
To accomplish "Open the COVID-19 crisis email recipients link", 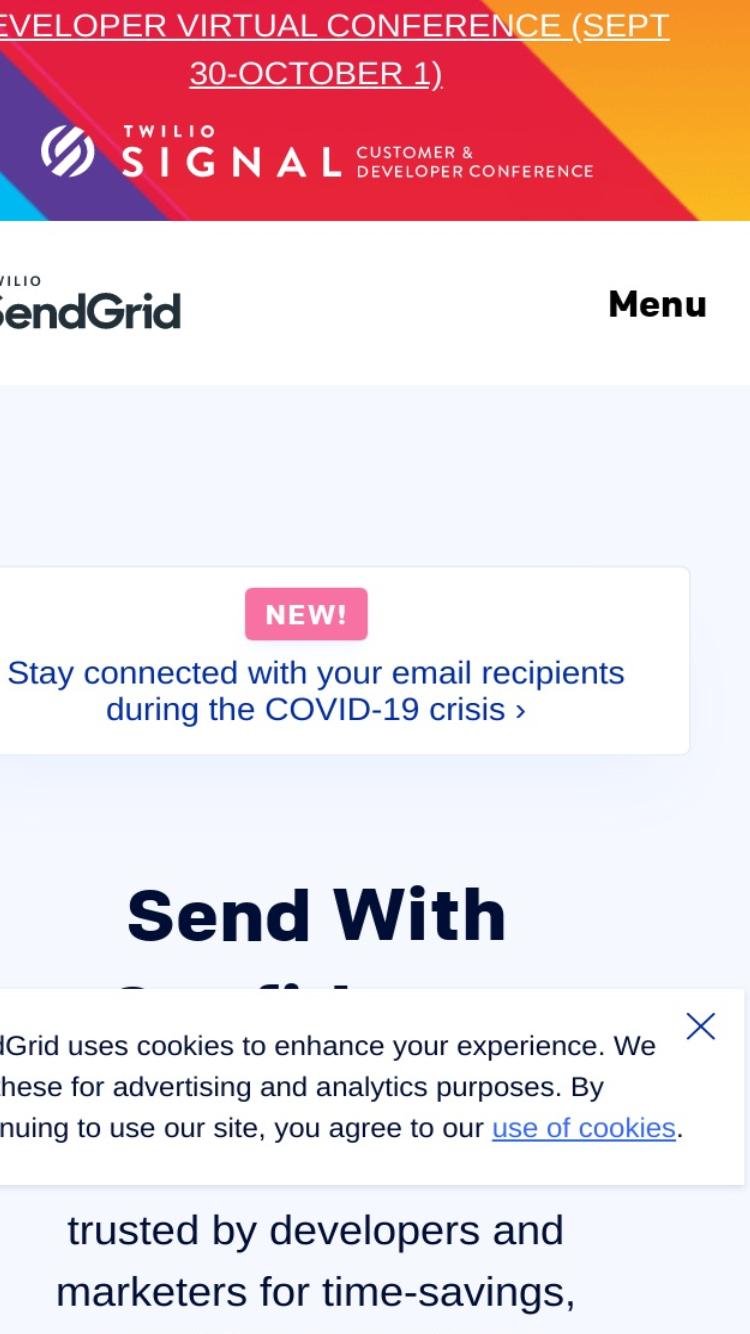I will [x=316, y=691].
